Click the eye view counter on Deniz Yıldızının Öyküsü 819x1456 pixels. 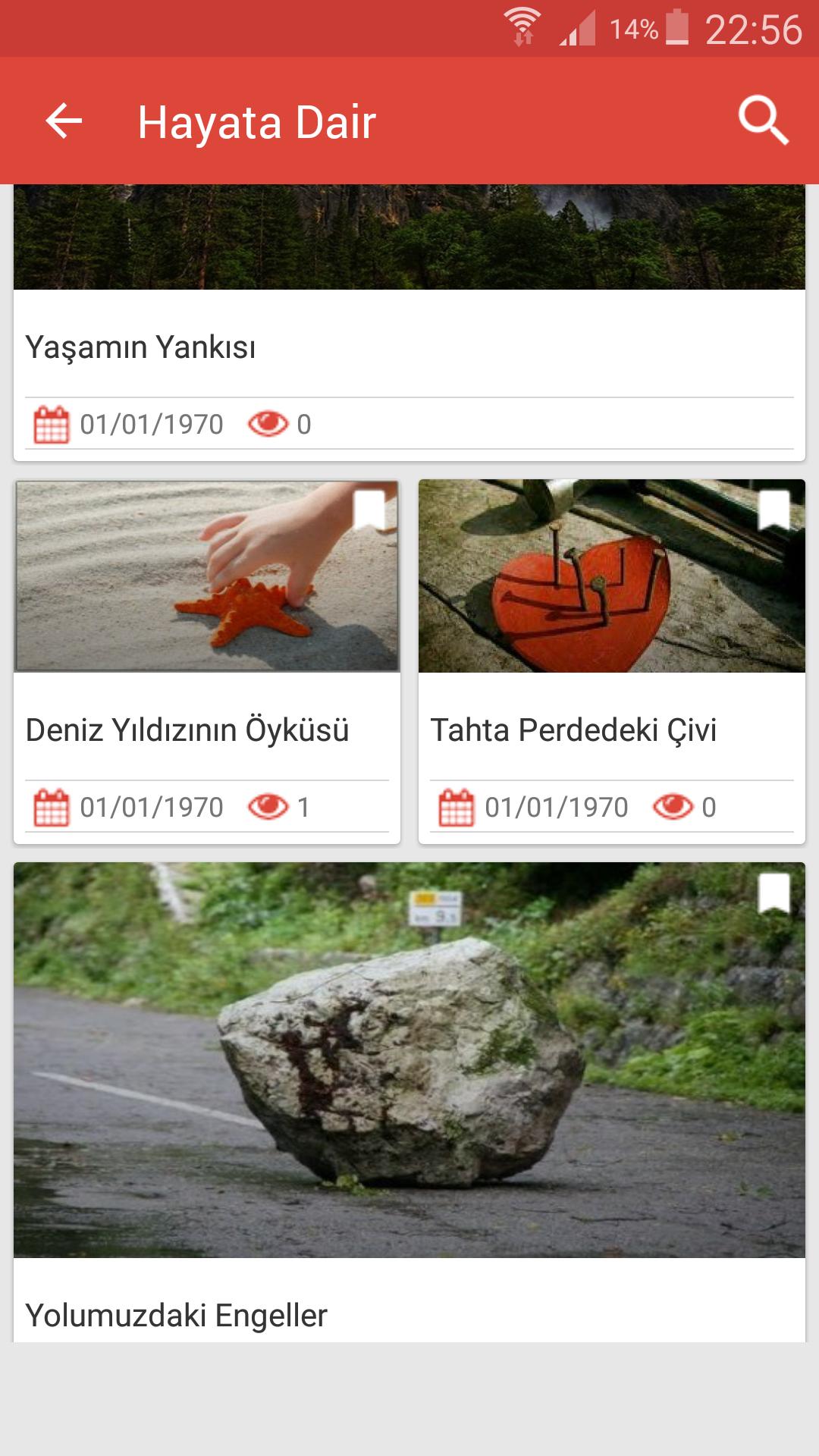tap(269, 808)
